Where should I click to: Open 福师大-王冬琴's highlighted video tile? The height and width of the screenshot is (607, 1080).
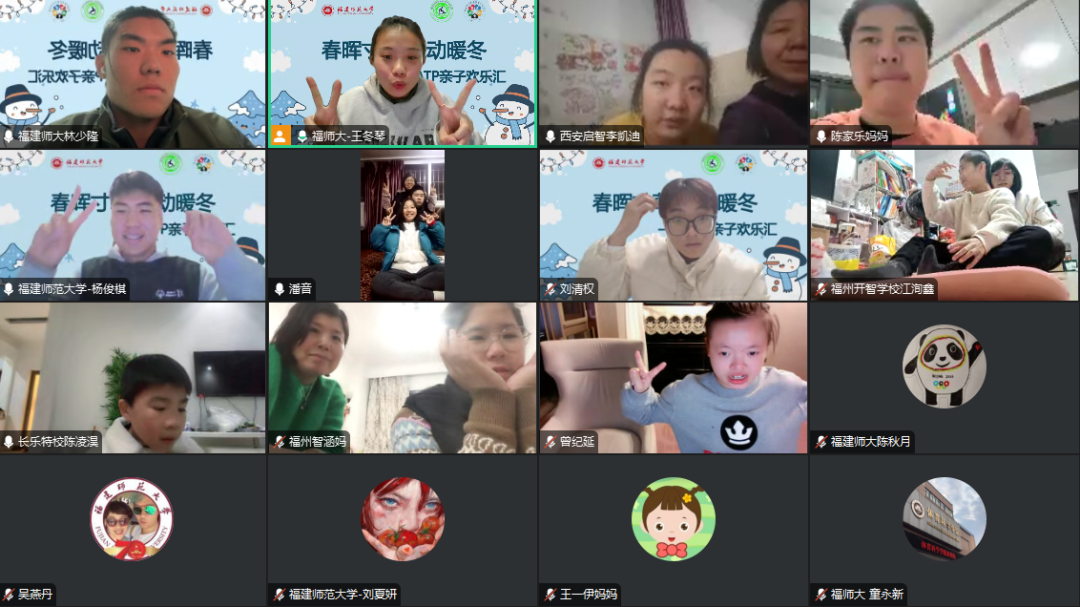[403, 73]
